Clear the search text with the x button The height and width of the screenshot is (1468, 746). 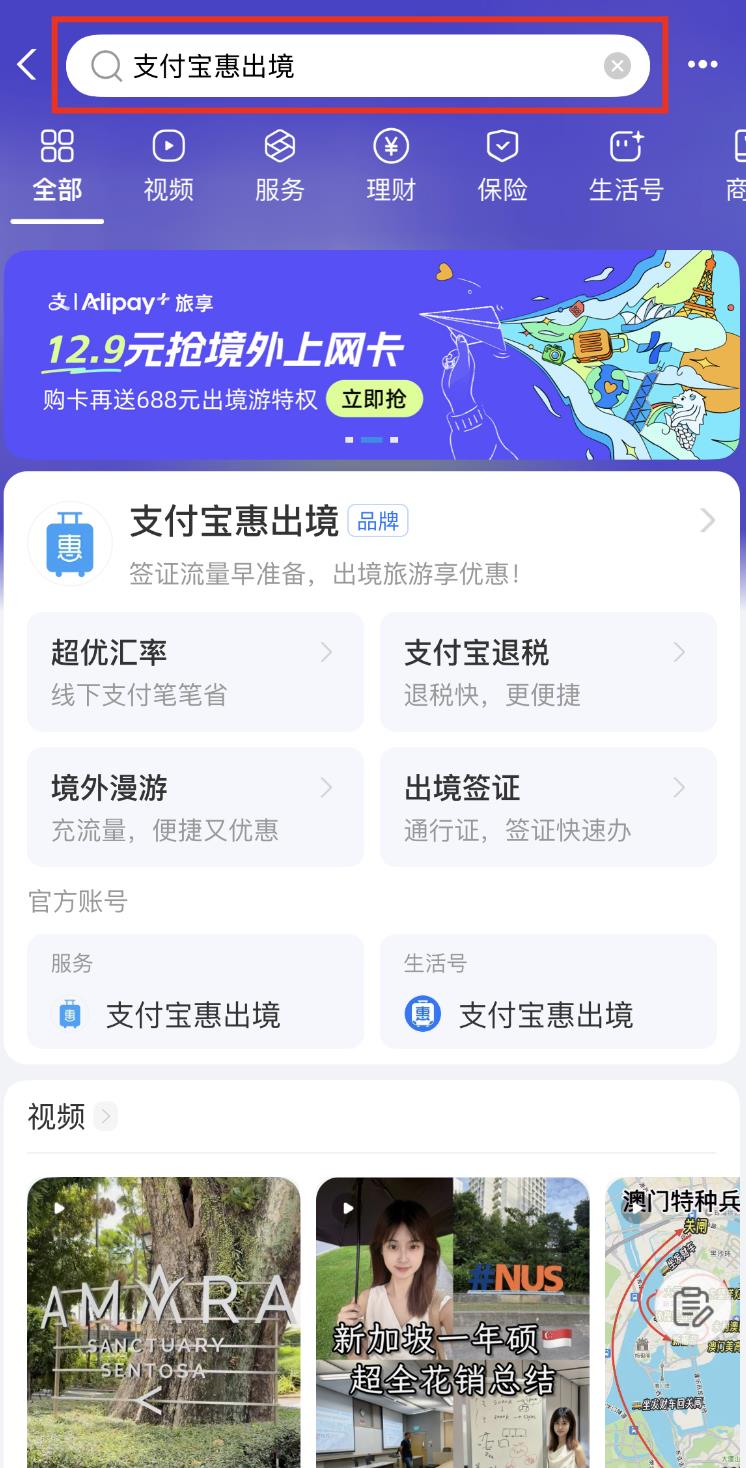[x=618, y=64]
